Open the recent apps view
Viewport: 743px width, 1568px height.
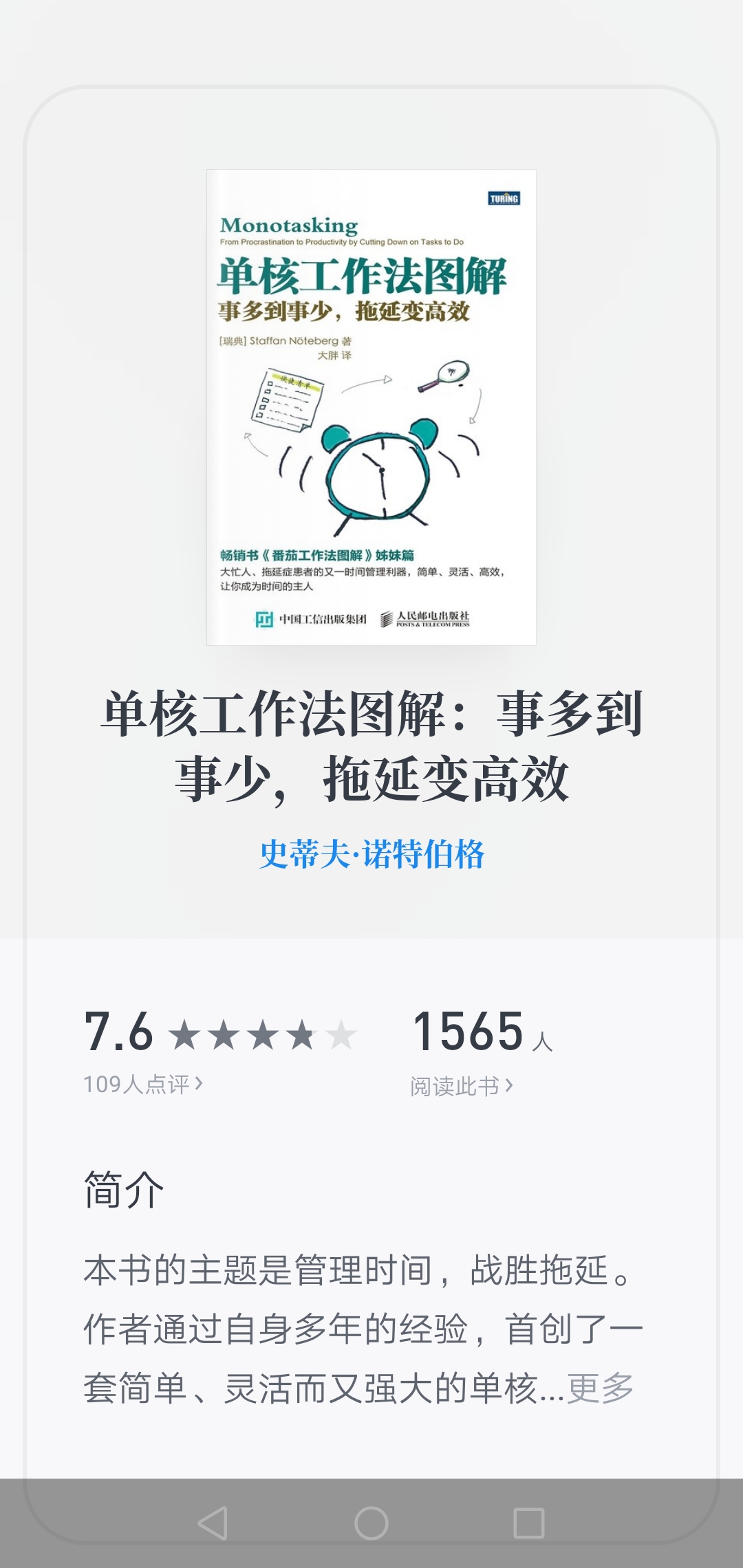pyautogui.click(x=529, y=1523)
